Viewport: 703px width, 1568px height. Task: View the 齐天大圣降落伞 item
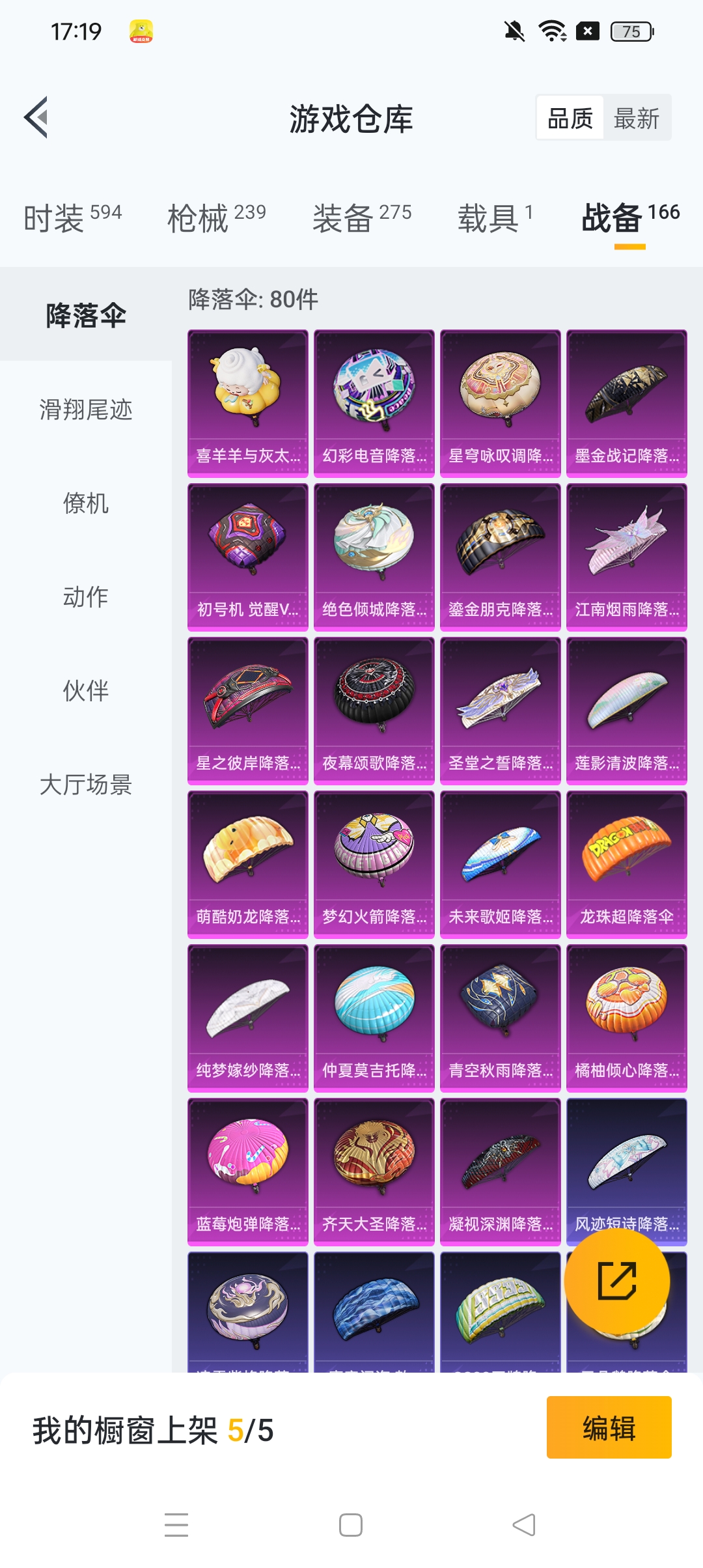(x=374, y=1172)
